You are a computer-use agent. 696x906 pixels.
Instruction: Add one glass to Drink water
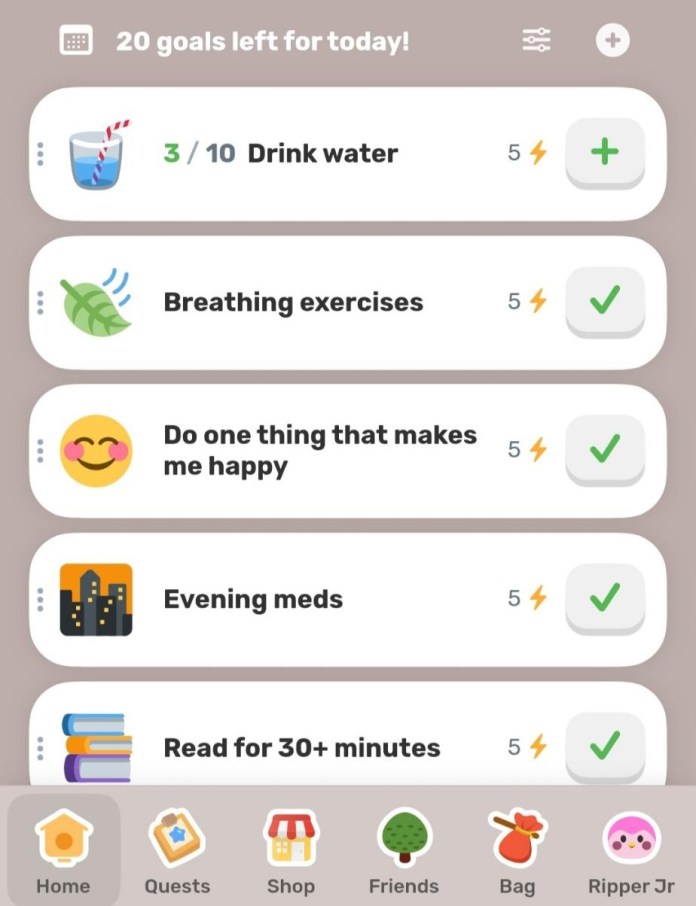tap(604, 153)
